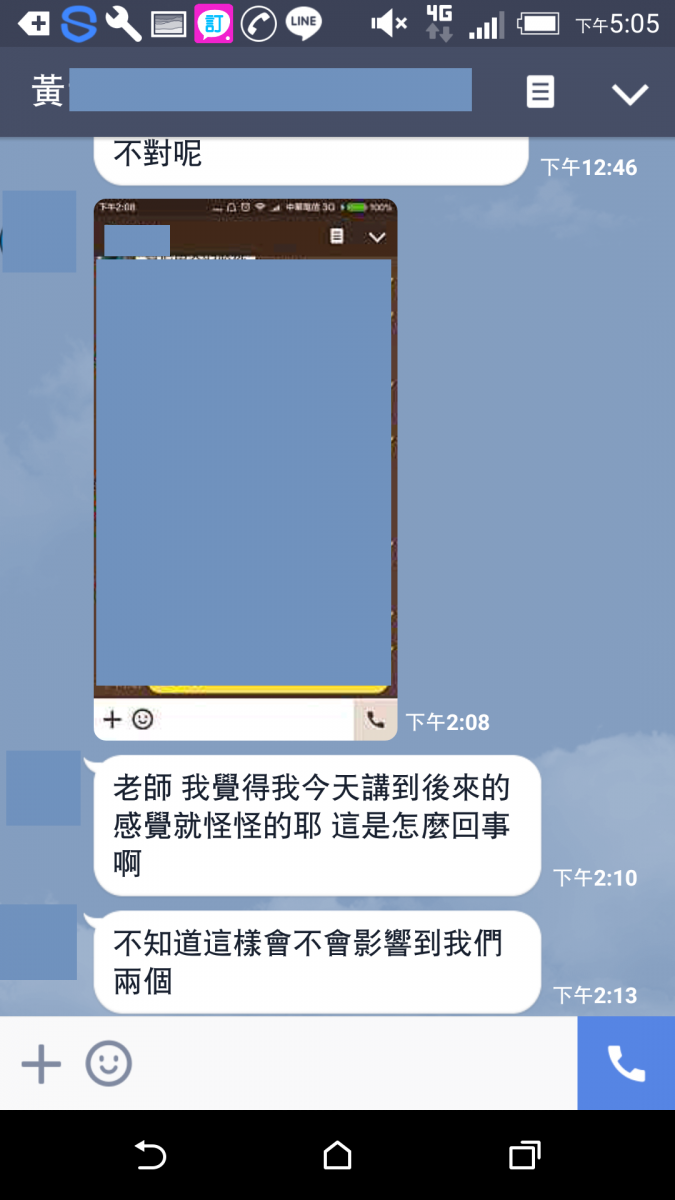
Task: Type in the message input field
Action: point(350,1064)
